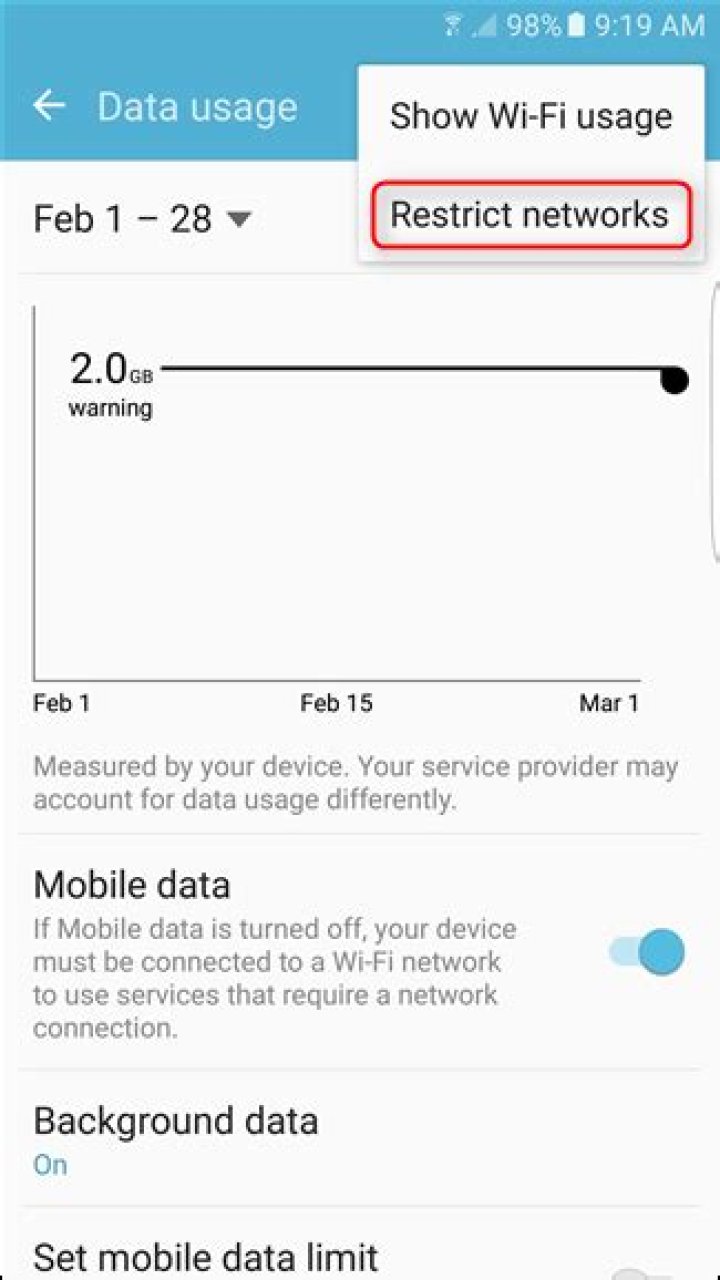Select Show Wi-Fi usage

point(531,116)
